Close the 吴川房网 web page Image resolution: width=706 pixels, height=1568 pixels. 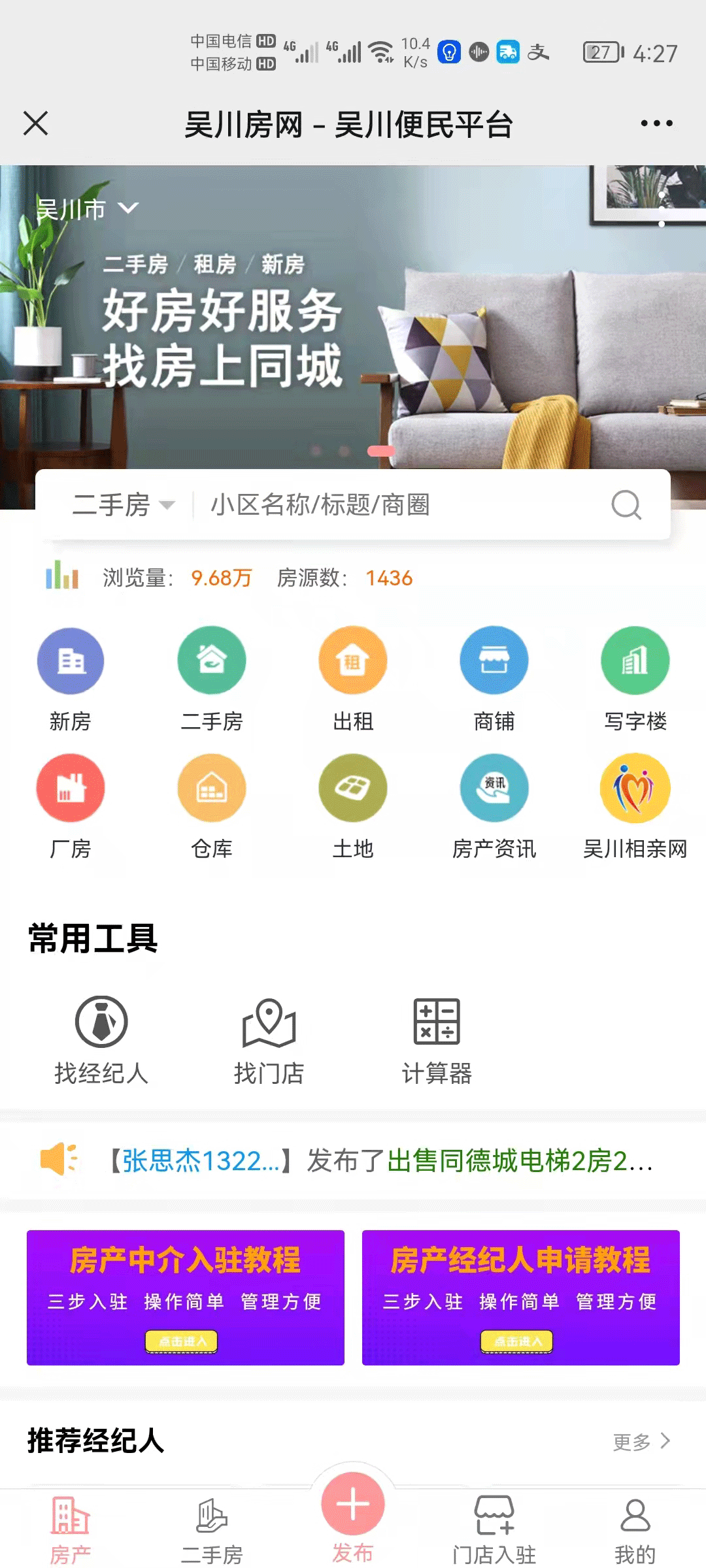[36, 123]
